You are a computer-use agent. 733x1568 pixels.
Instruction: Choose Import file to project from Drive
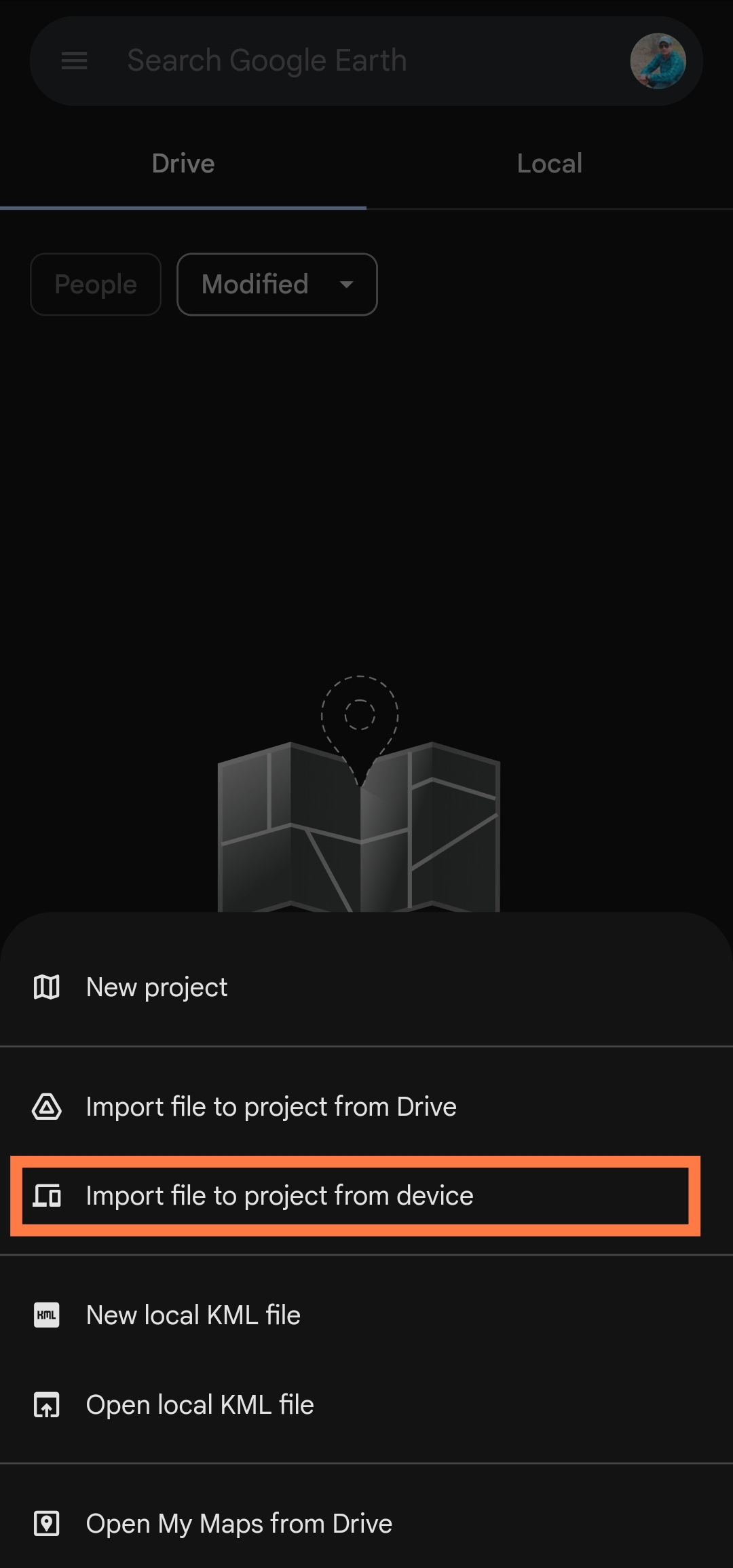point(366,1107)
